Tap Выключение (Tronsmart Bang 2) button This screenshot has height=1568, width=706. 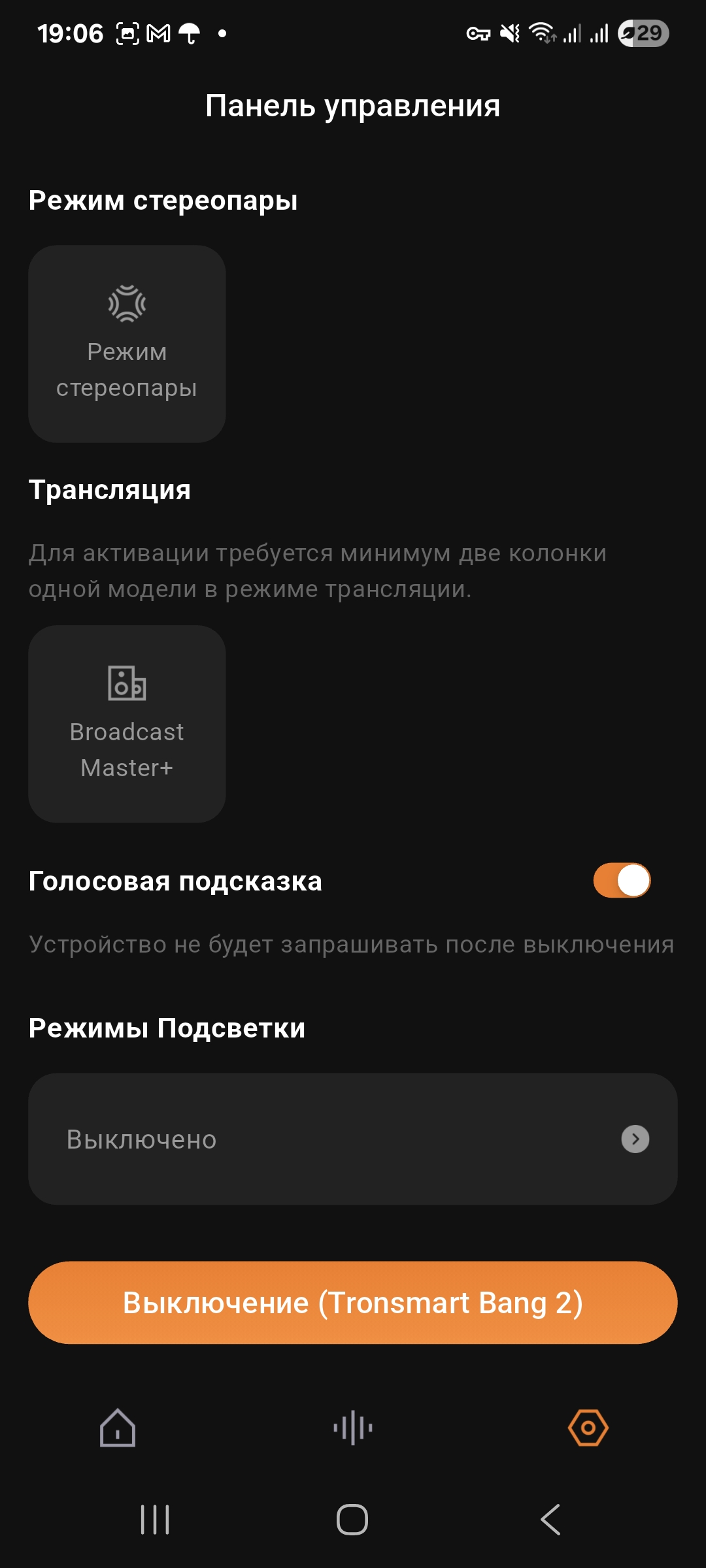click(x=353, y=1303)
